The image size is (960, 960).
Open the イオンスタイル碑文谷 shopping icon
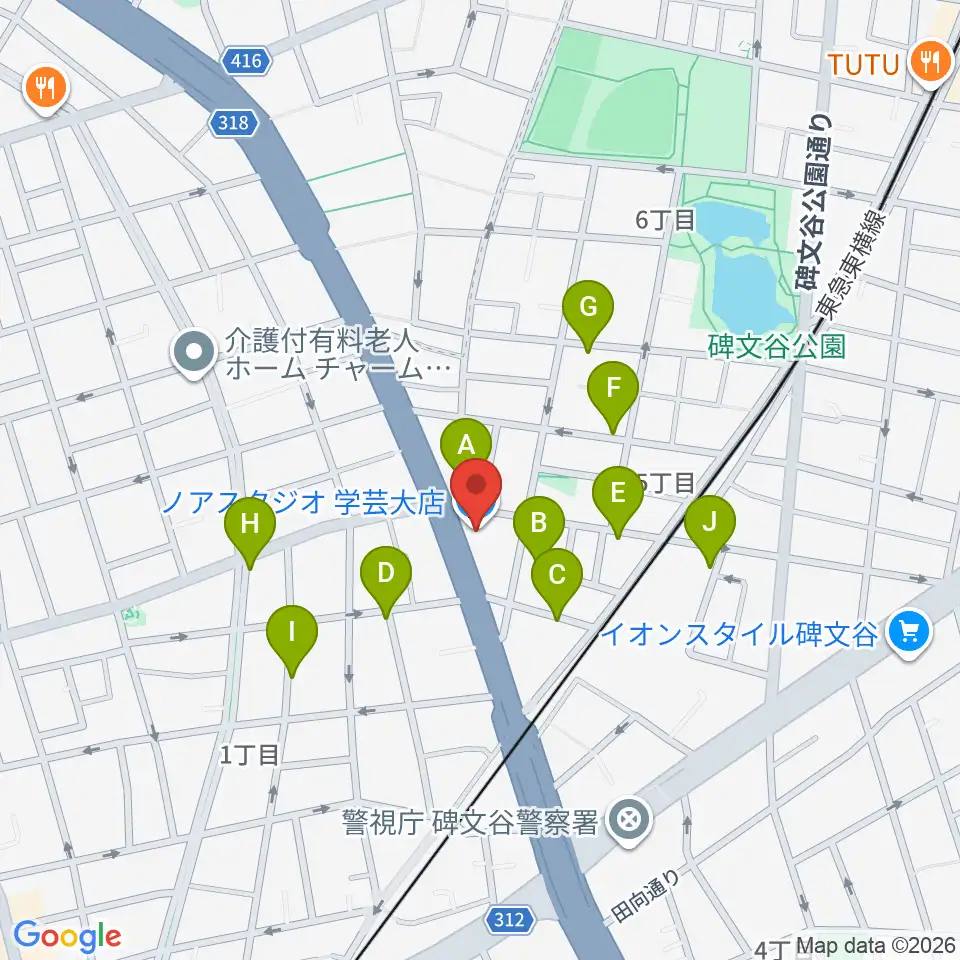coord(909,631)
